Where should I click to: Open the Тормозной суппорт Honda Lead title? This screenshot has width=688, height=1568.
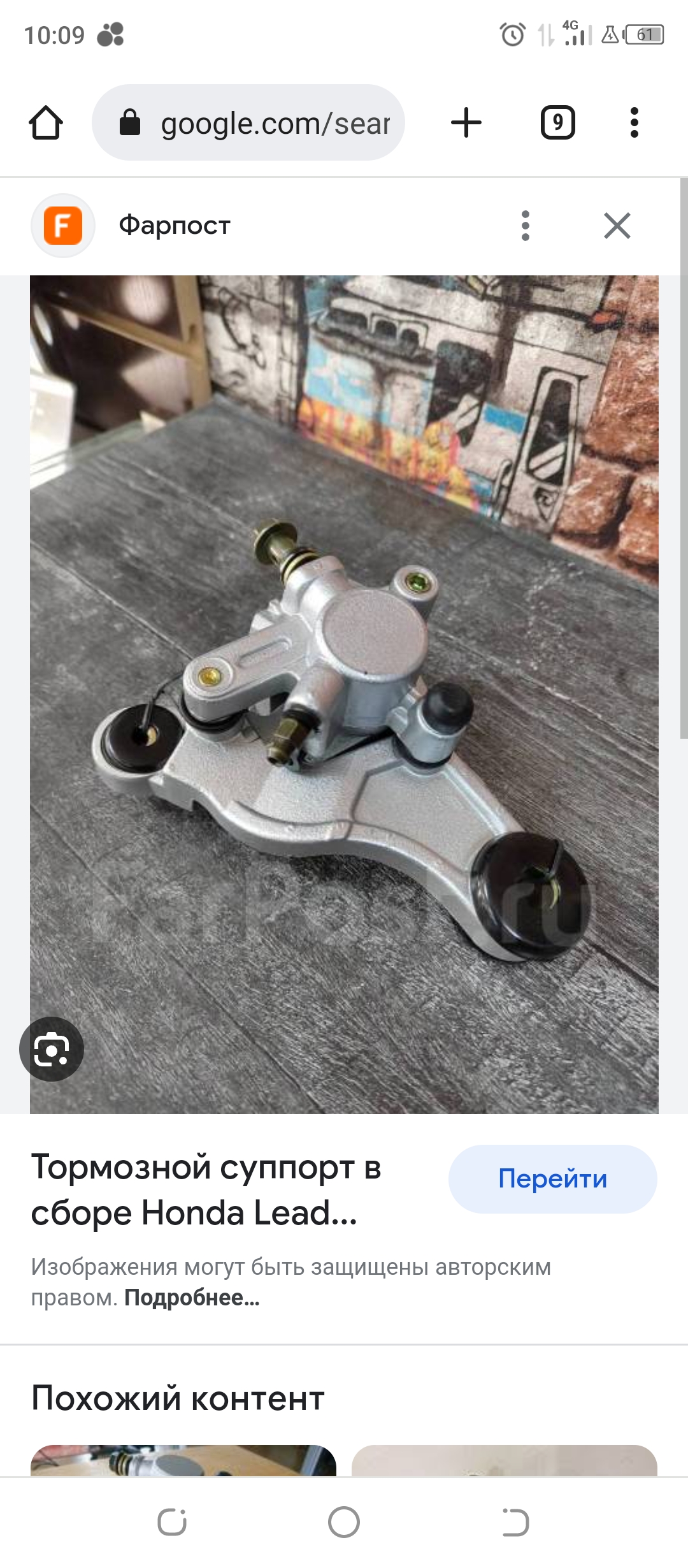[206, 1189]
